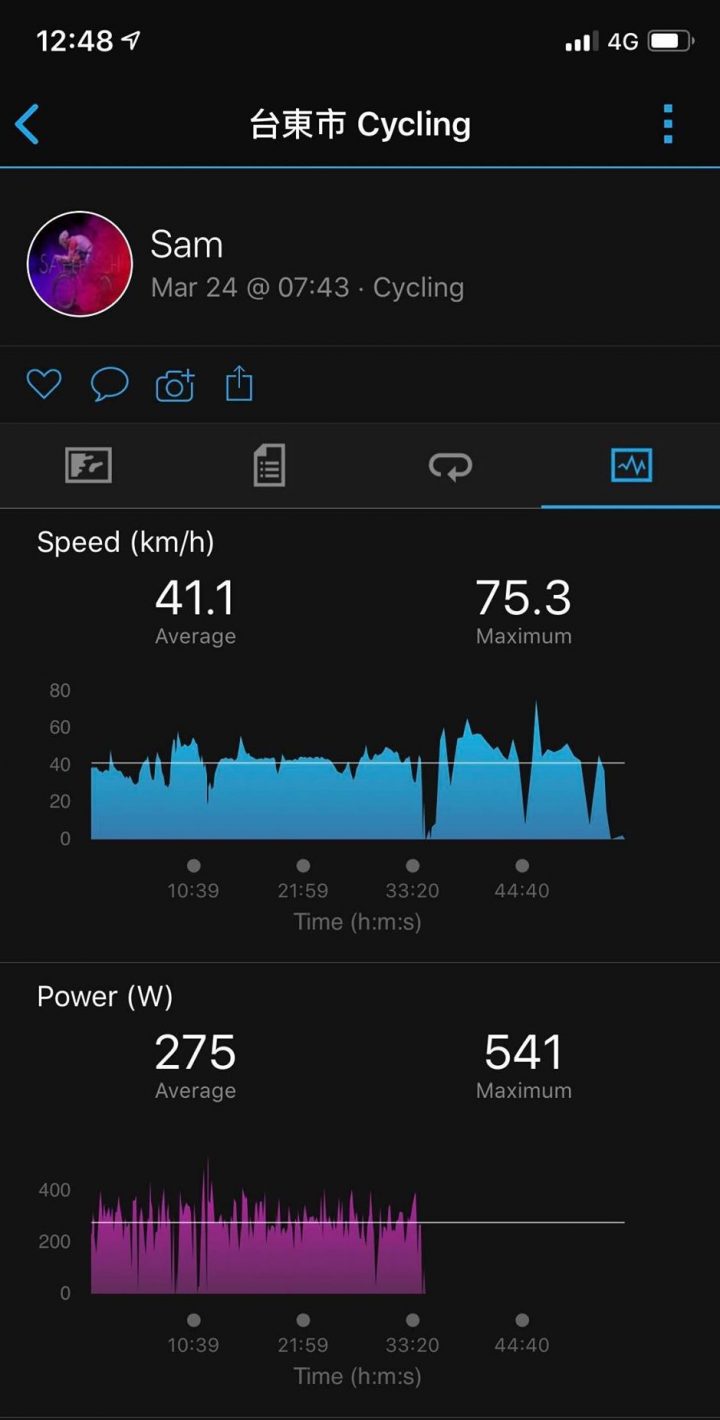Go back using the top-left arrow
Screen dimensions: 720x1420
click(27, 125)
